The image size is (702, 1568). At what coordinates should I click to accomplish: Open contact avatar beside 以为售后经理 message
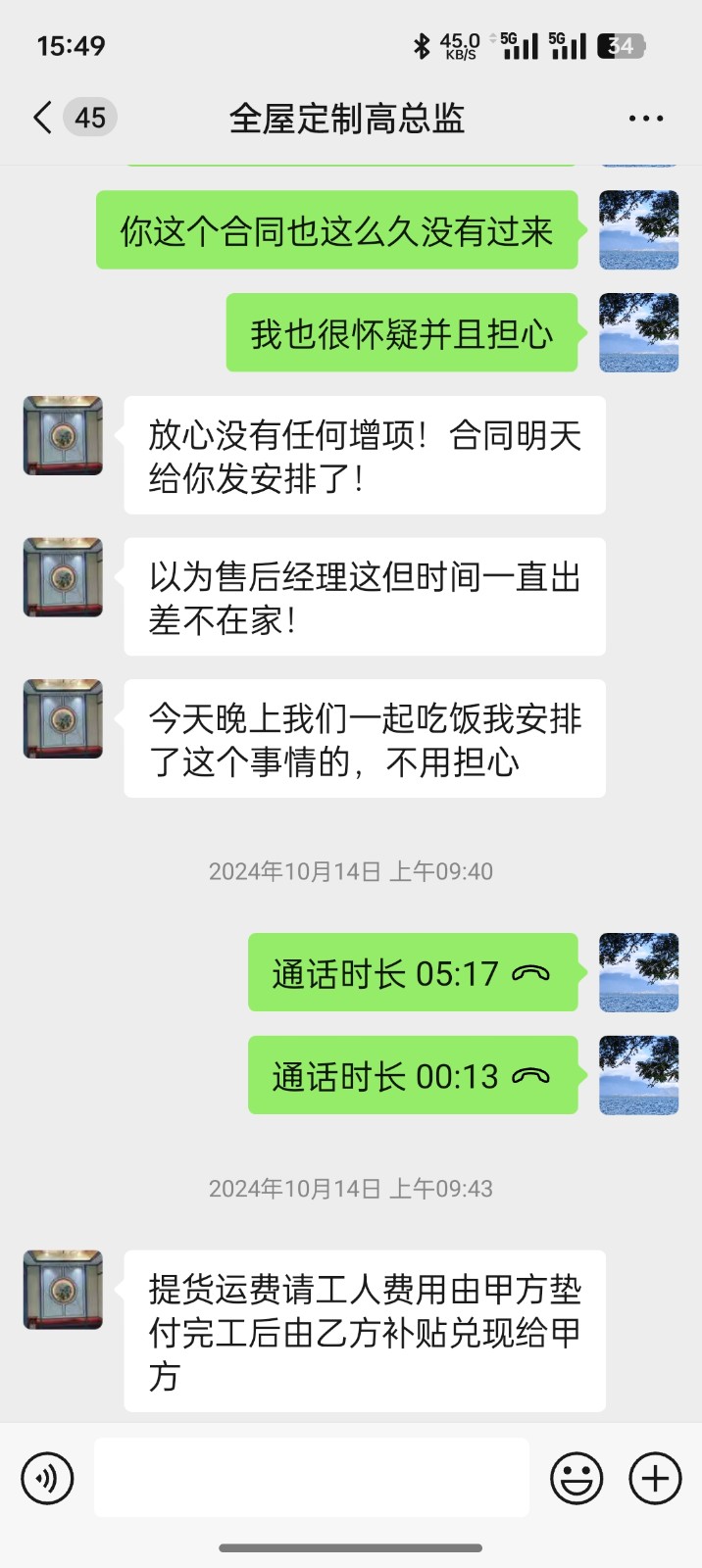(63, 577)
